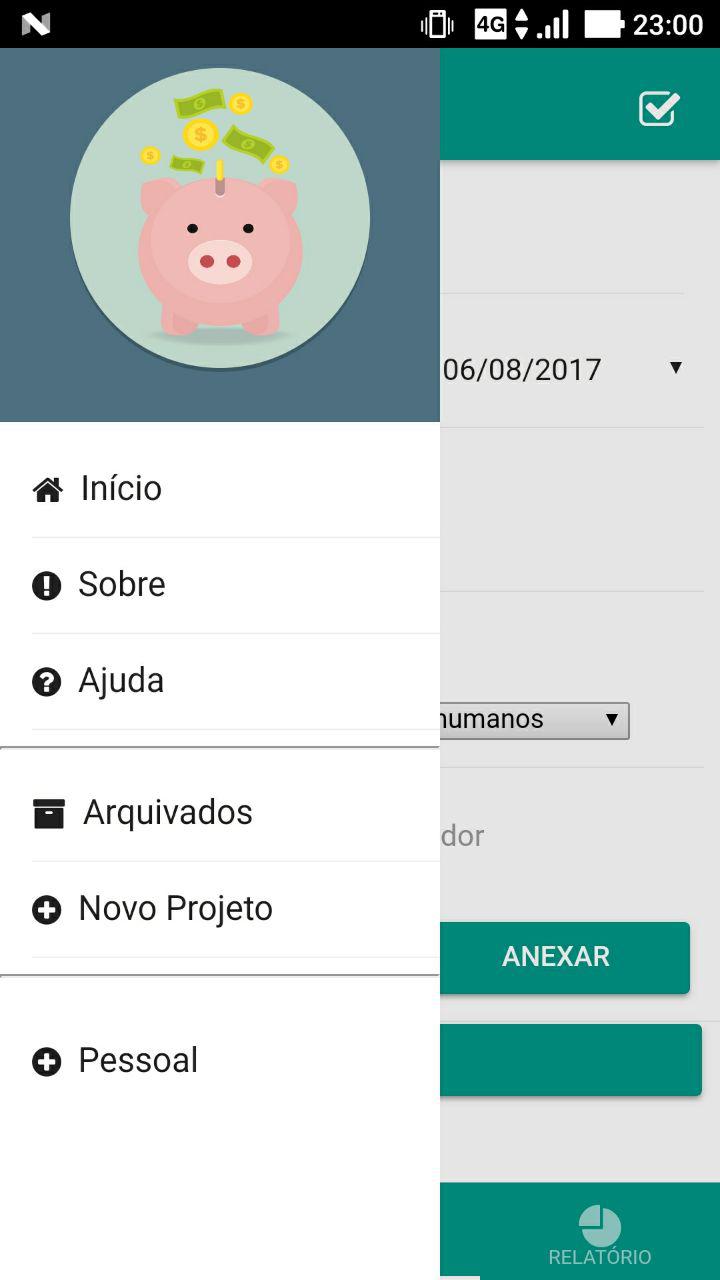Screen dimensions: 720x1280
Task: Select the Pessoal project
Action: point(138,1061)
